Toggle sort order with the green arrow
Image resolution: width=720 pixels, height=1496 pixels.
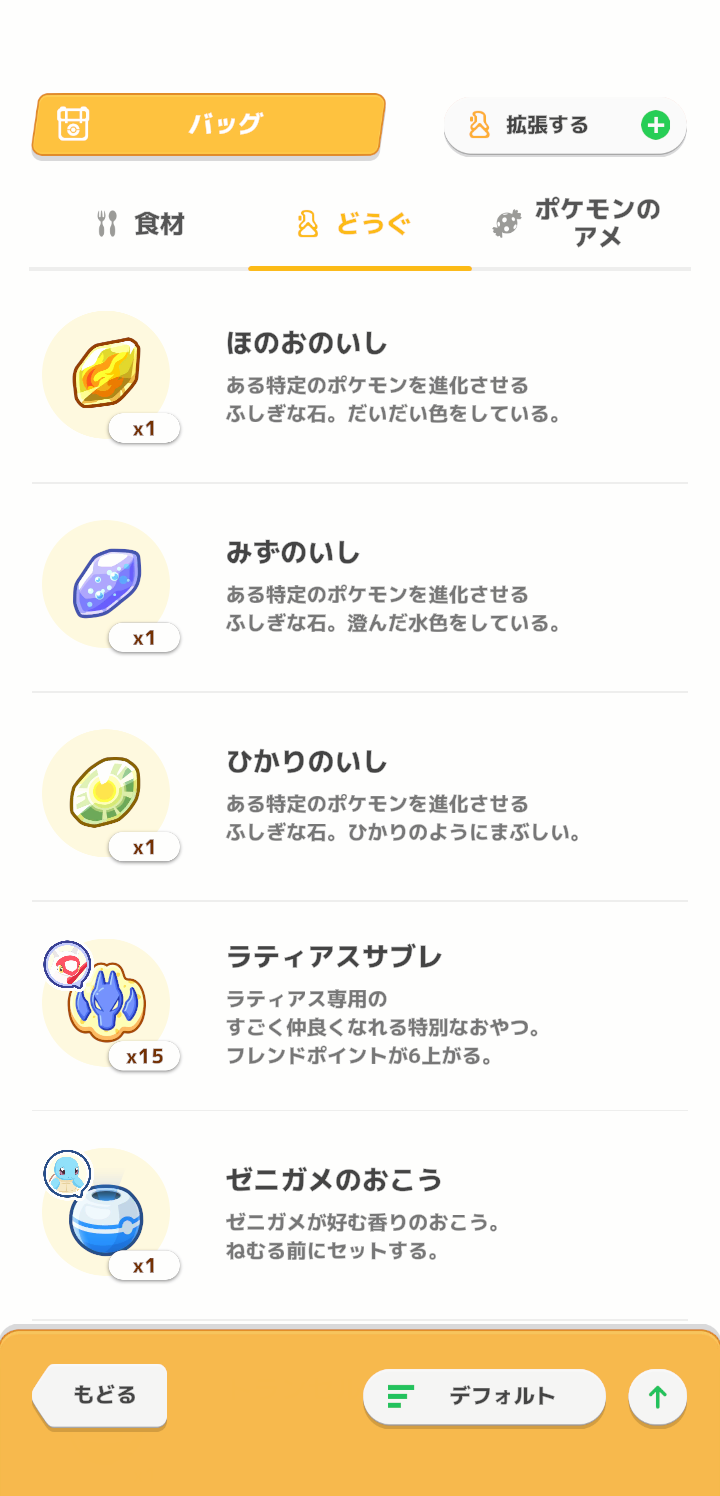(657, 1397)
